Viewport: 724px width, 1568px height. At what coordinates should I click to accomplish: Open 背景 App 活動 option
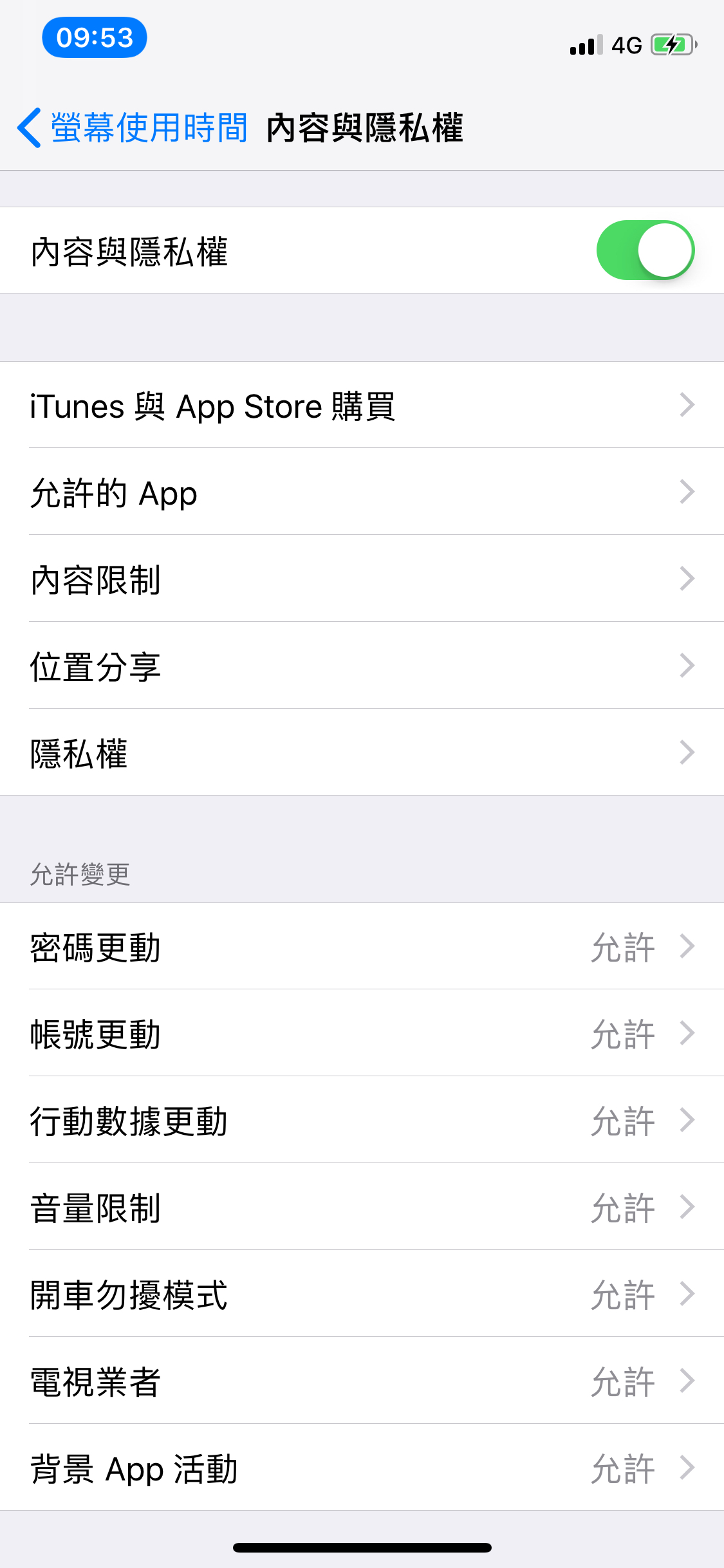tap(362, 1468)
